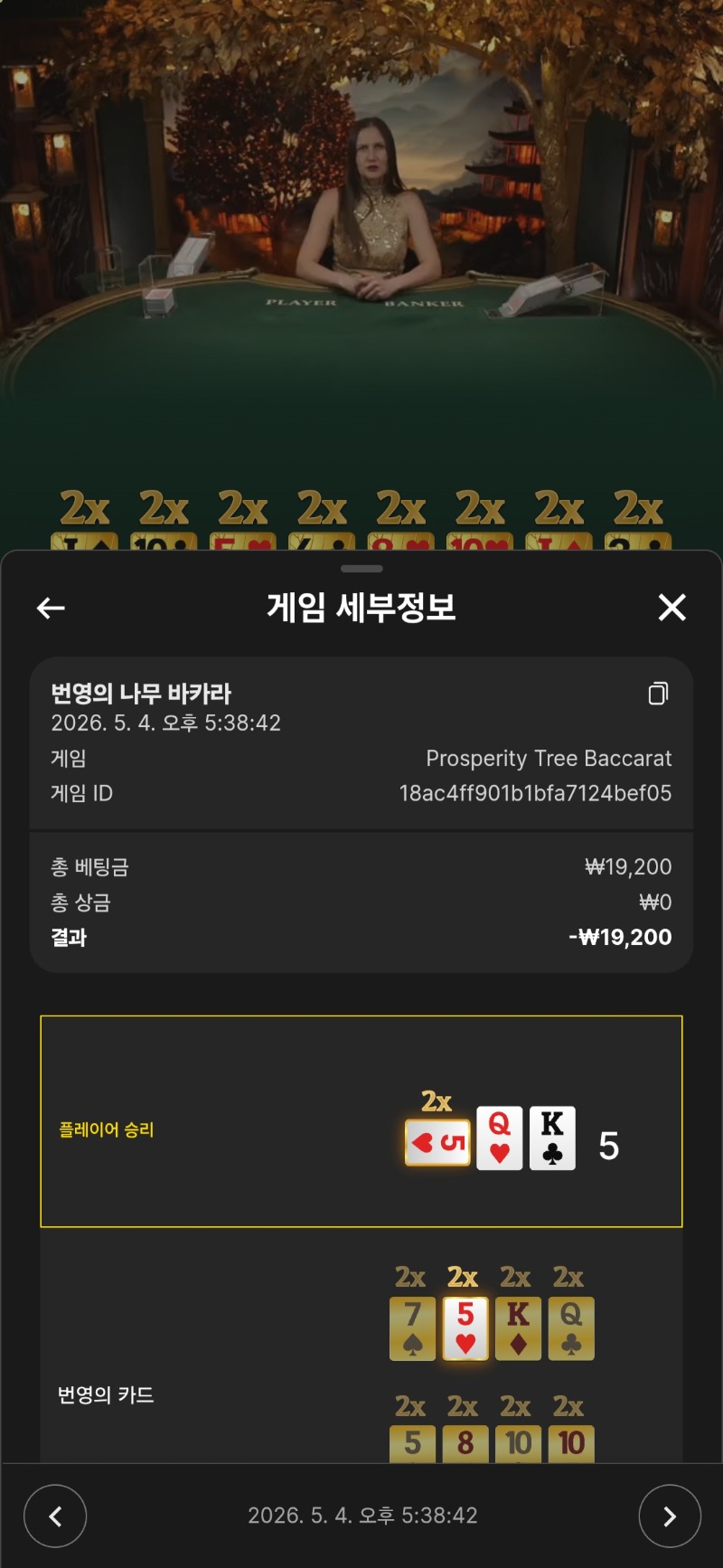
Task: Go to the previous game record
Action: tap(55, 1516)
